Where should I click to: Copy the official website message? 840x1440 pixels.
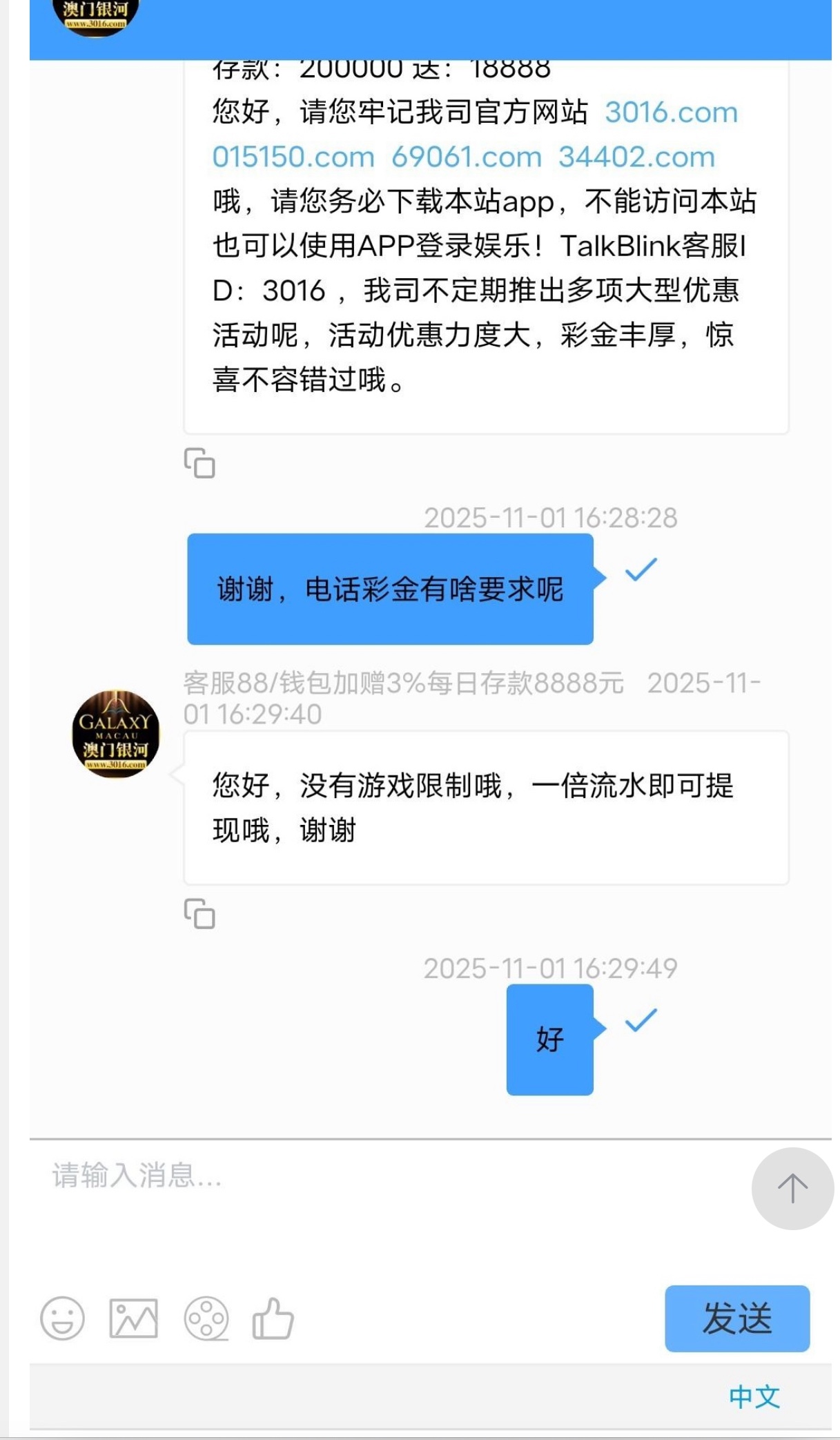199,463
